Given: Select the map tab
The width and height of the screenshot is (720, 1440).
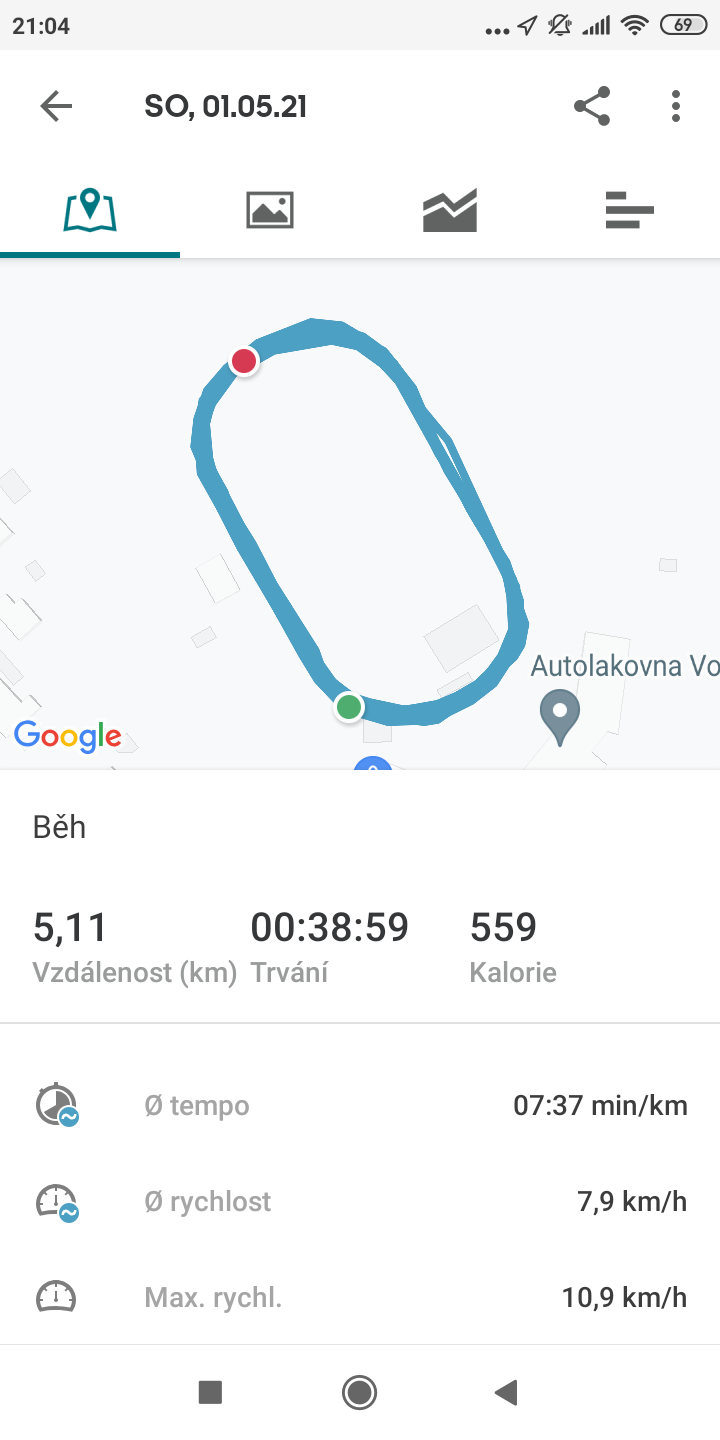Looking at the screenshot, I should click(90, 210).
